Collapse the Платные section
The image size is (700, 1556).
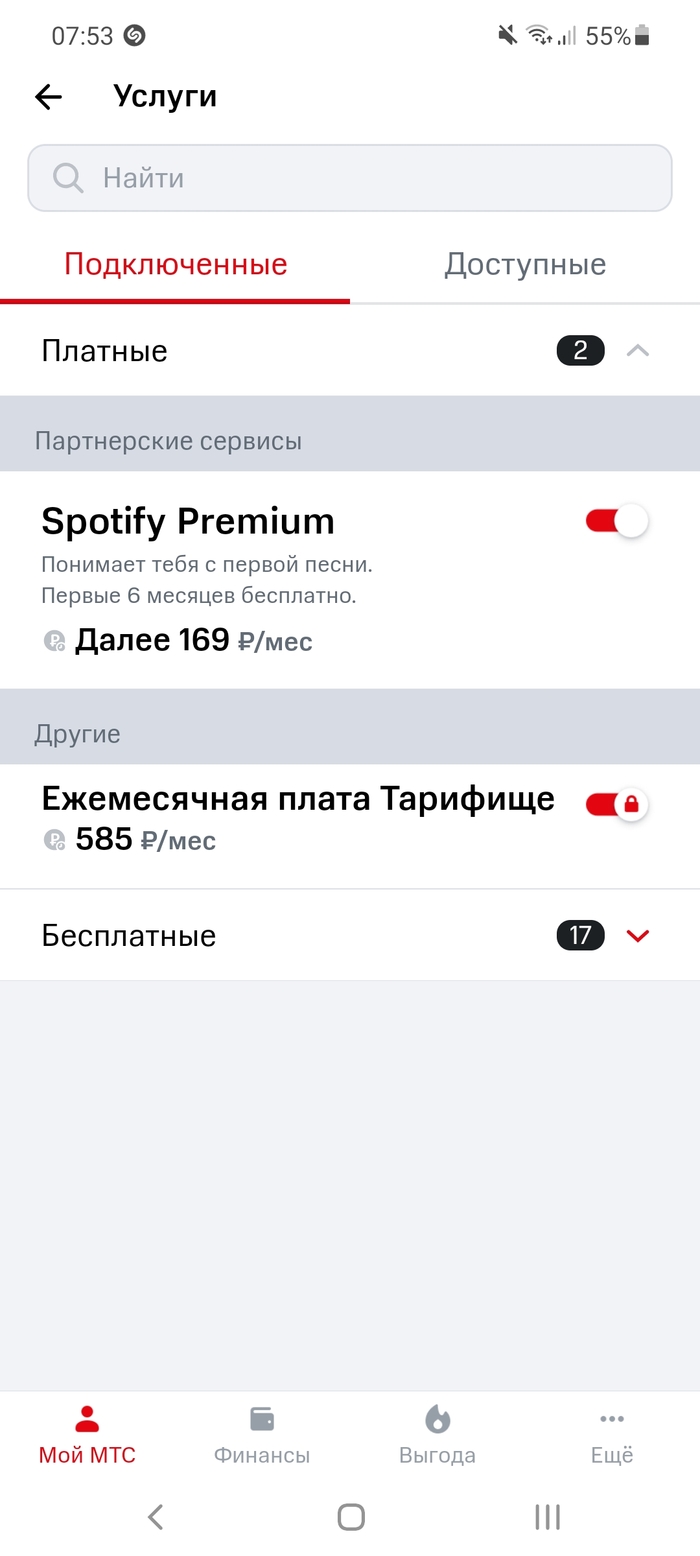point(637,351)
